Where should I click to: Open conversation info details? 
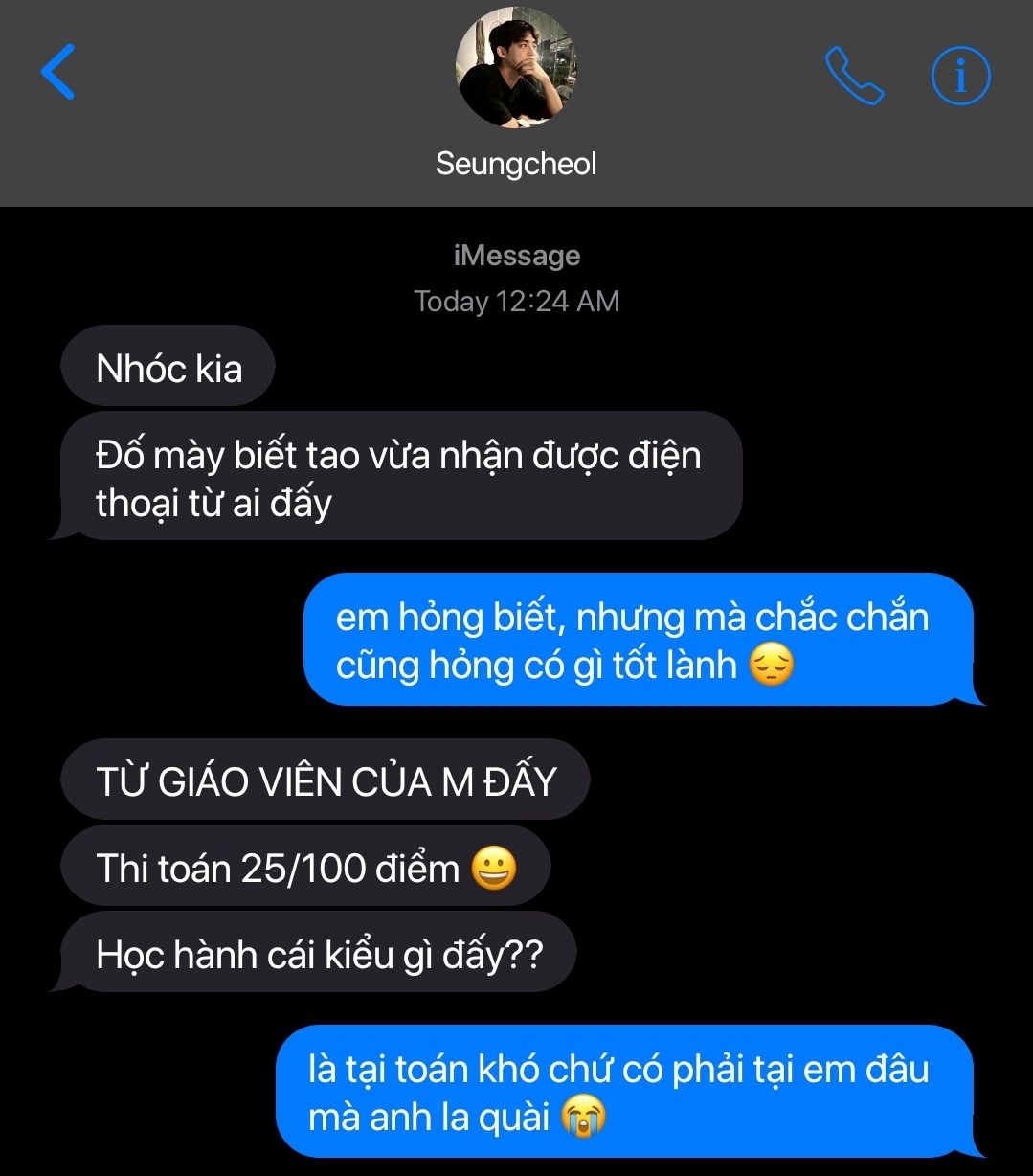[960, 75]
